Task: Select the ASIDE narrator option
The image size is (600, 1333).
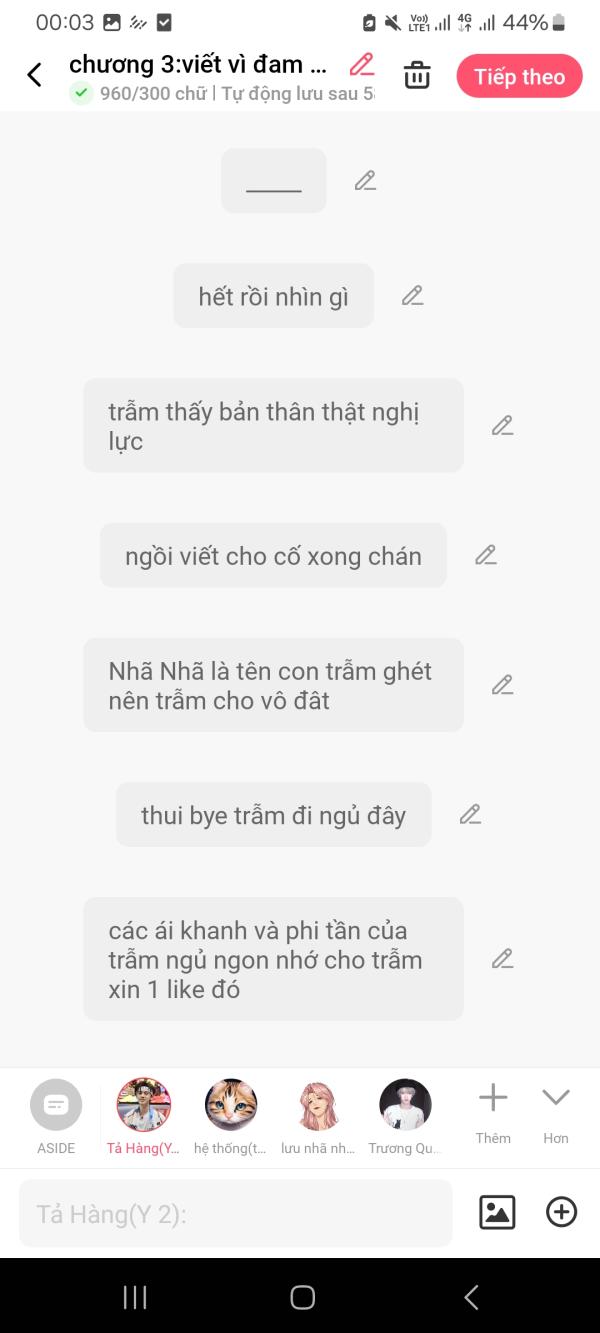Action: click(x=56, y=1117)
